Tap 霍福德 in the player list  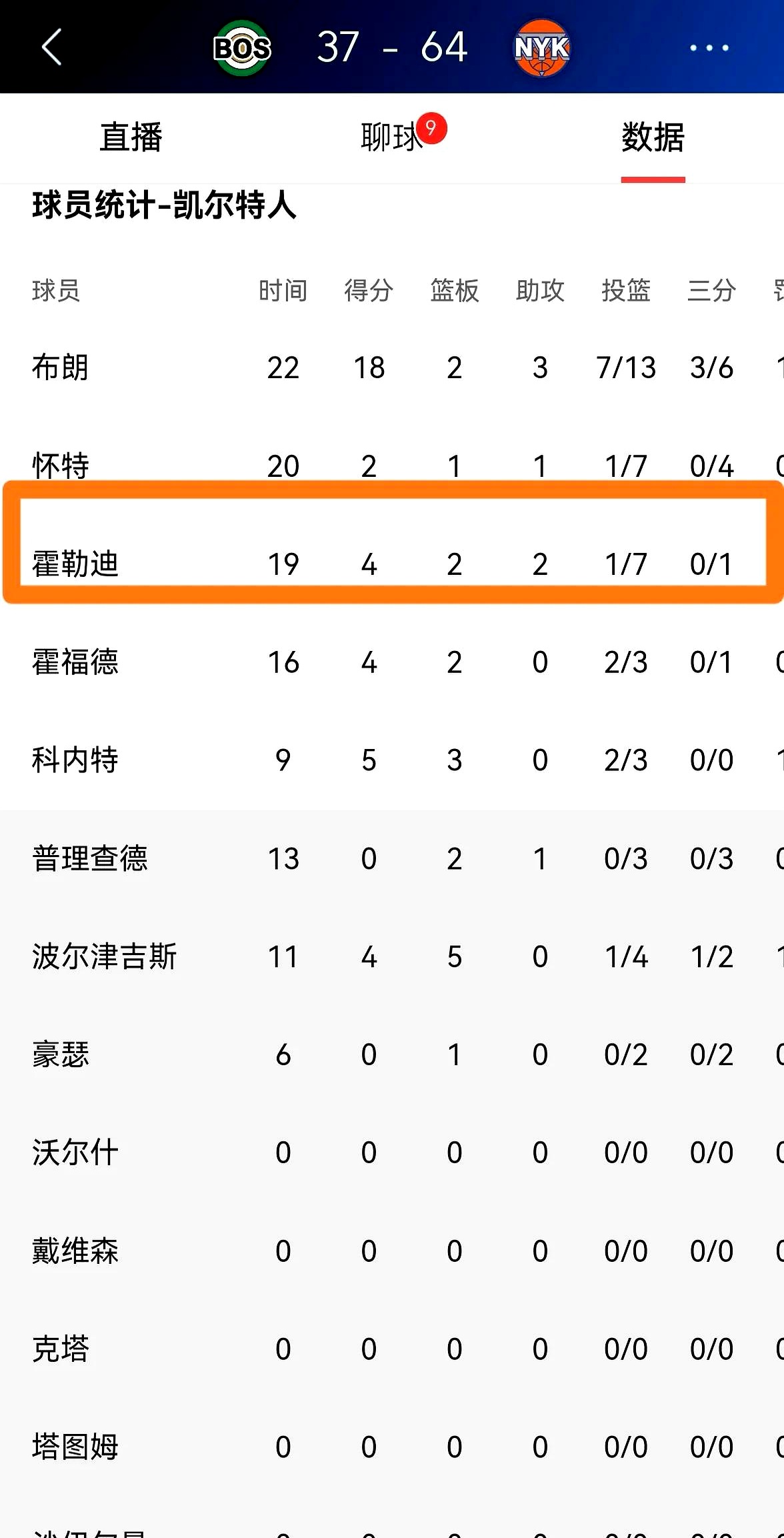tap(75, 662)
